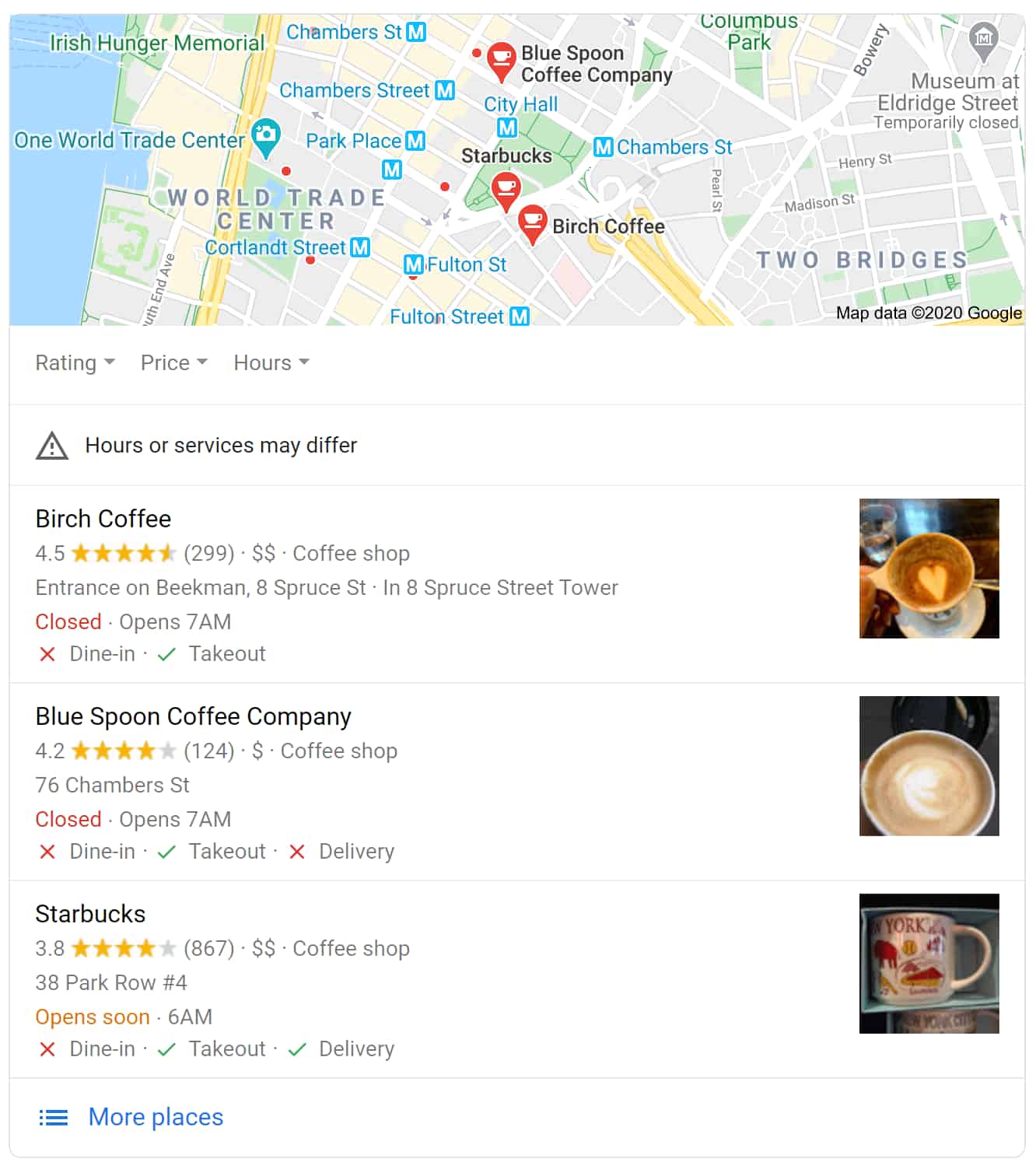The width and height of the screenshot is (1036, 1169).
Task: Open the Birch Coffee listing
Action: [x=103, y=519]
